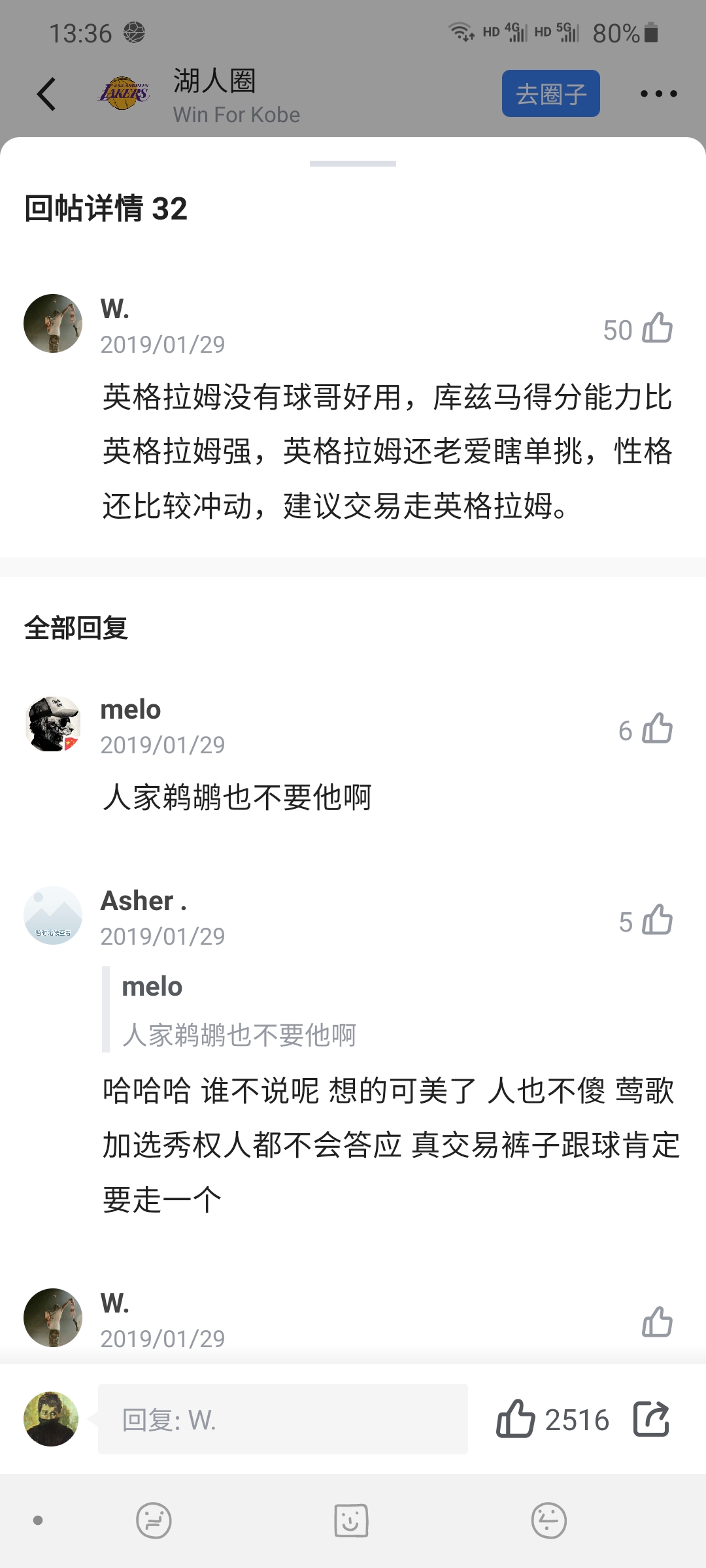706x1568 pixels.
Task: Open the three-dot overflow menu
Action: pyautogui.click(x=658, y=94)
